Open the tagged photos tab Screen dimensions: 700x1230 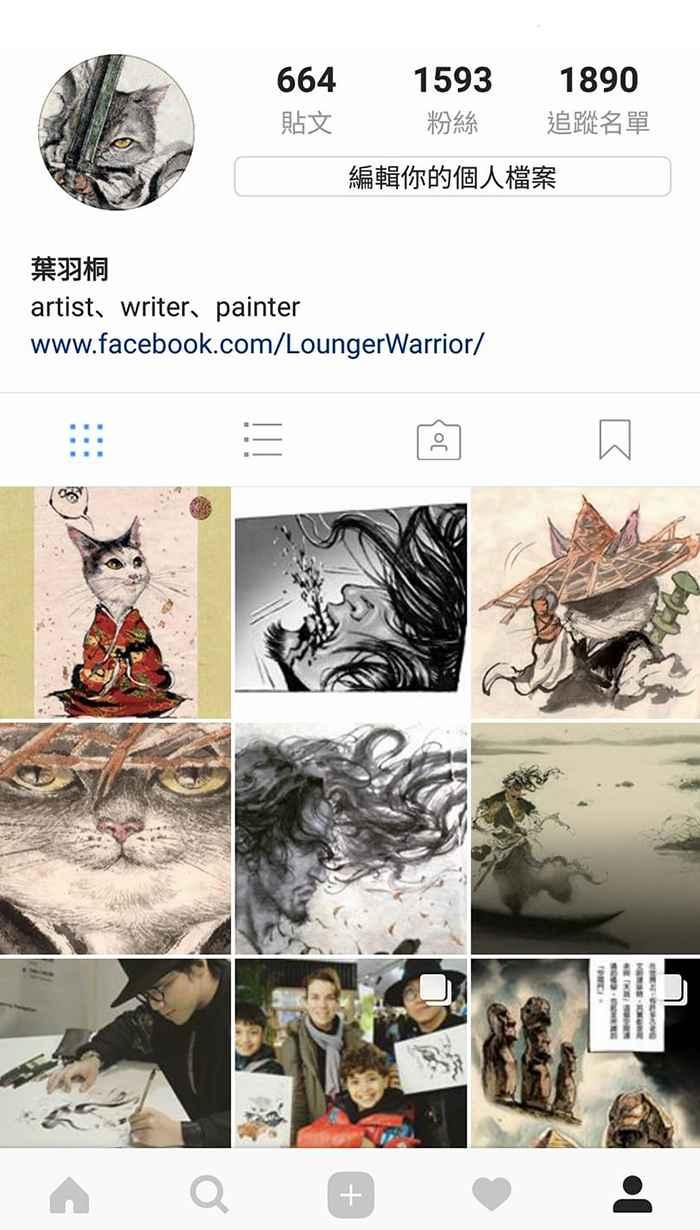pos(438,440)
